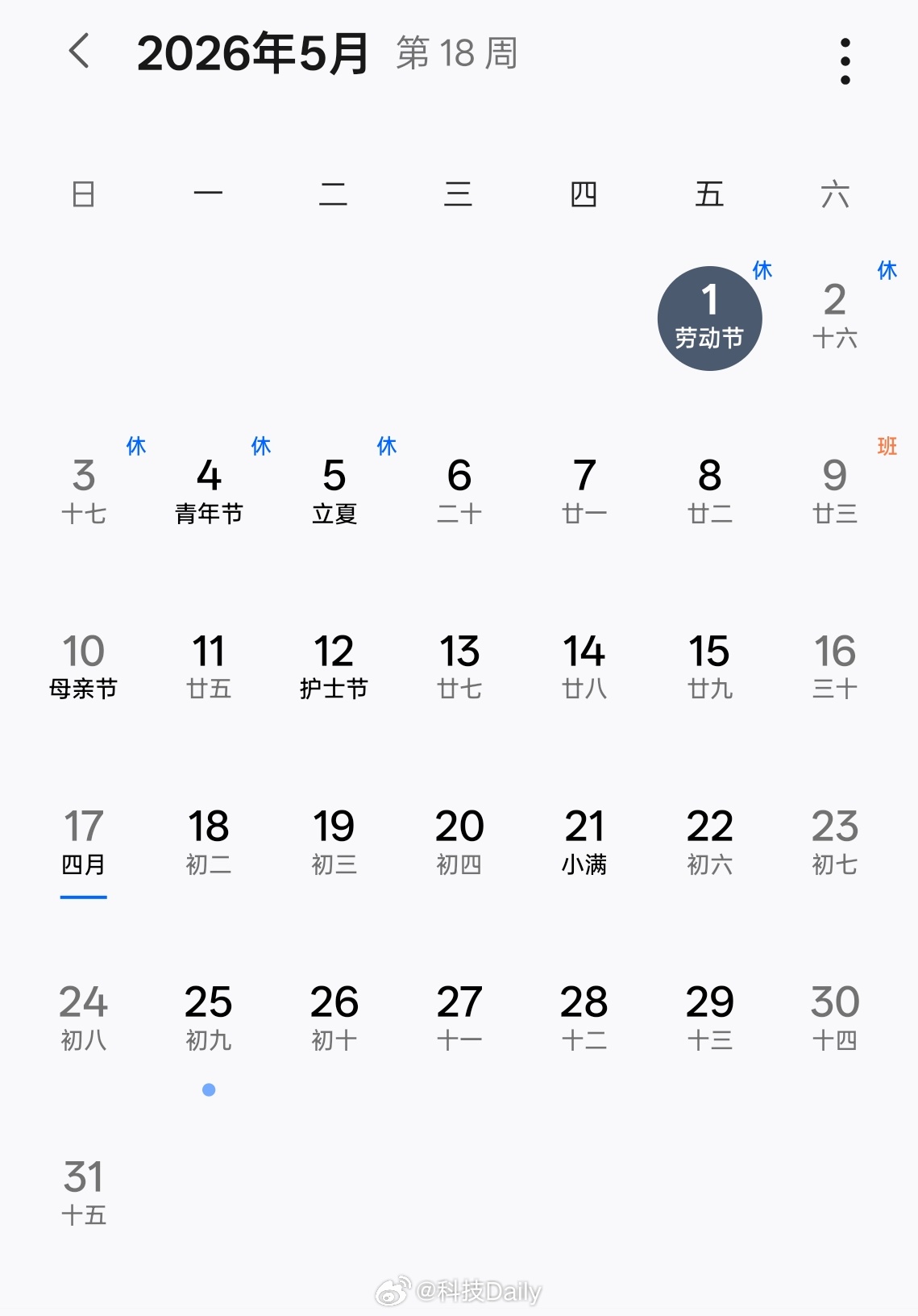Select the Saturday 六 column header
This screenshot has width=918, height=1316.
[x=834, y=195]
